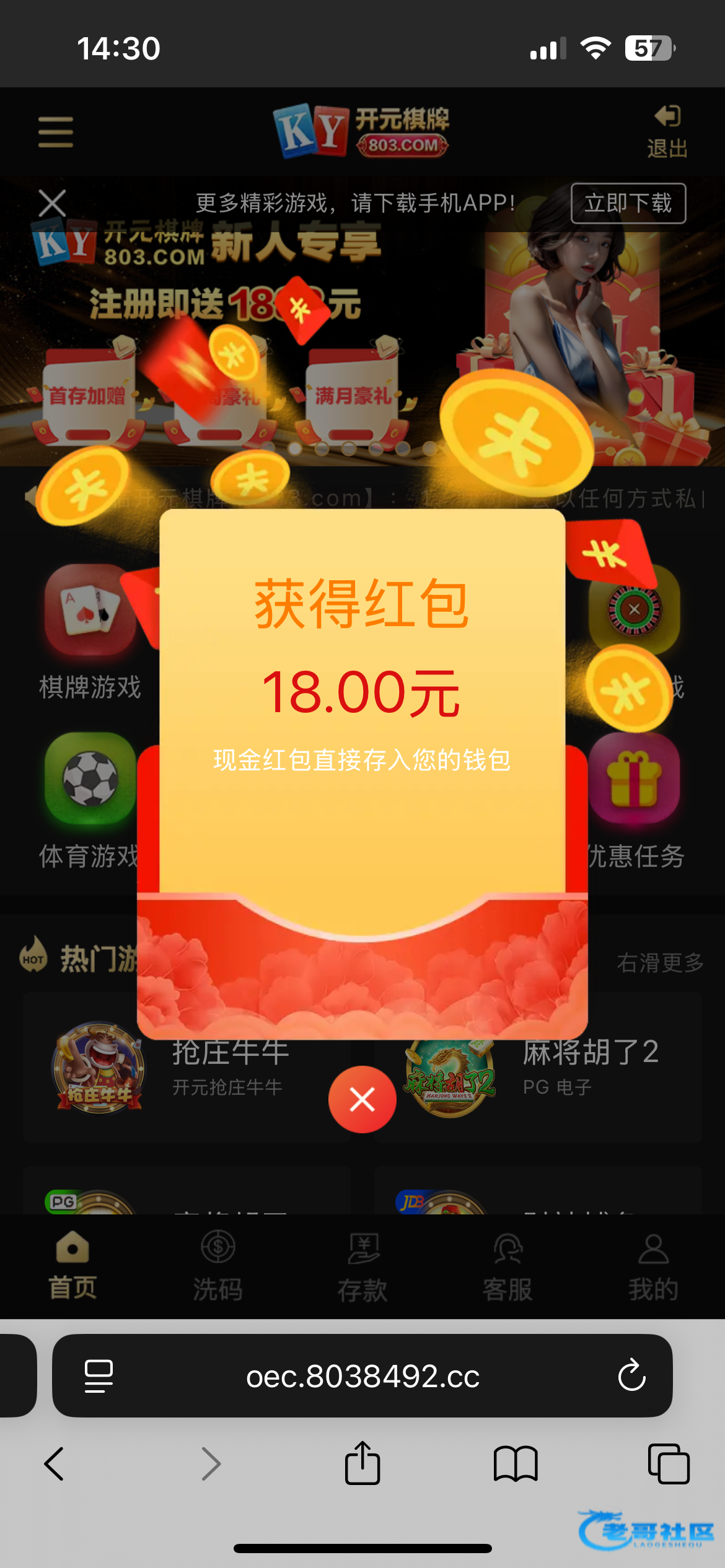Tap the oec.8038492.cc address bar
This screenshot has height=1568, width=725.
pyautogui.click(x=362, y=1376)
